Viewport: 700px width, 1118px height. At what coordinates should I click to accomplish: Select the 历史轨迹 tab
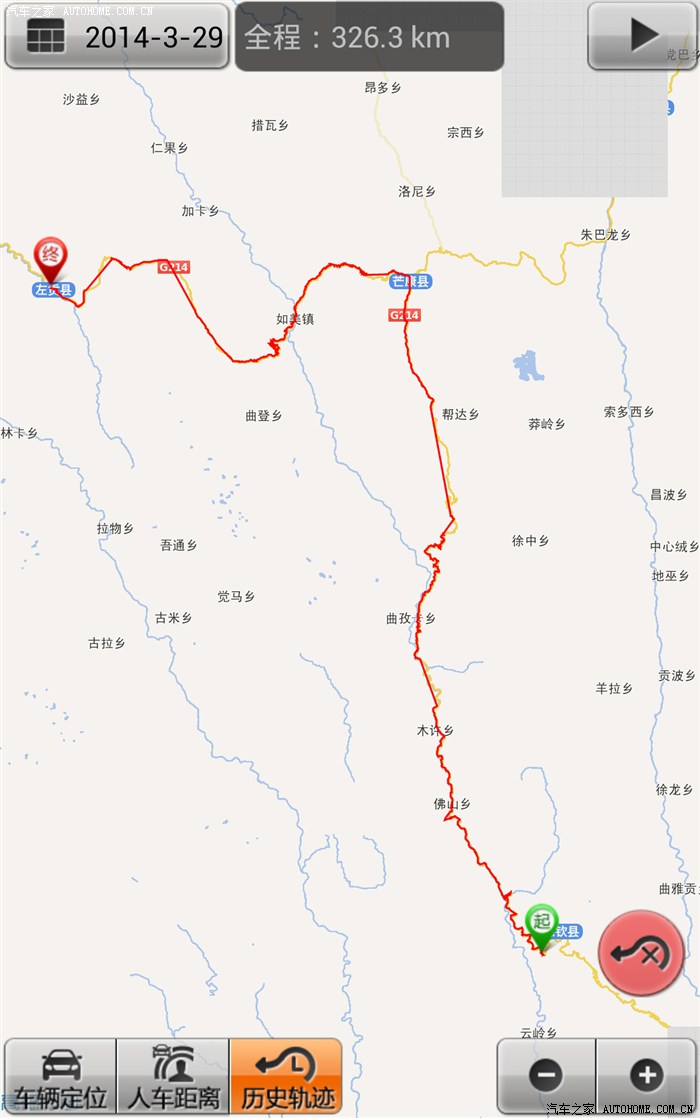click(286, 1077)
